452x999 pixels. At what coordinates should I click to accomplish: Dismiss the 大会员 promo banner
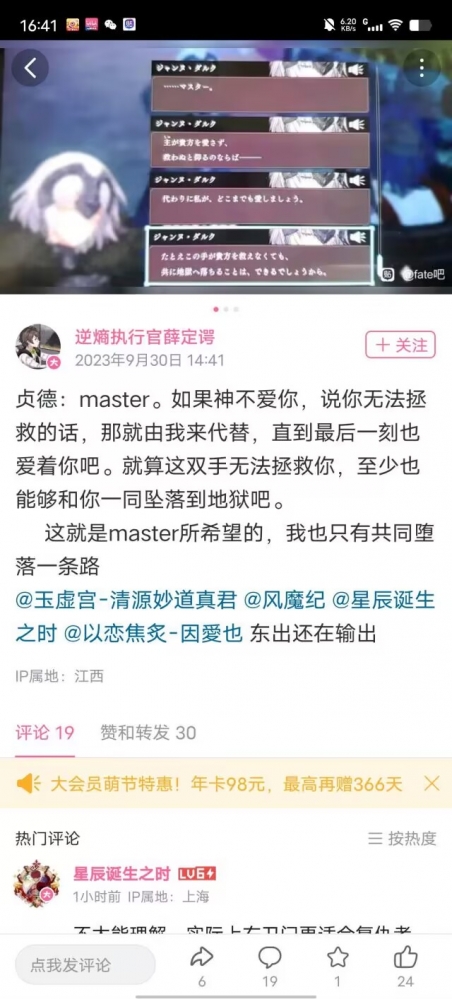[432, 784]
